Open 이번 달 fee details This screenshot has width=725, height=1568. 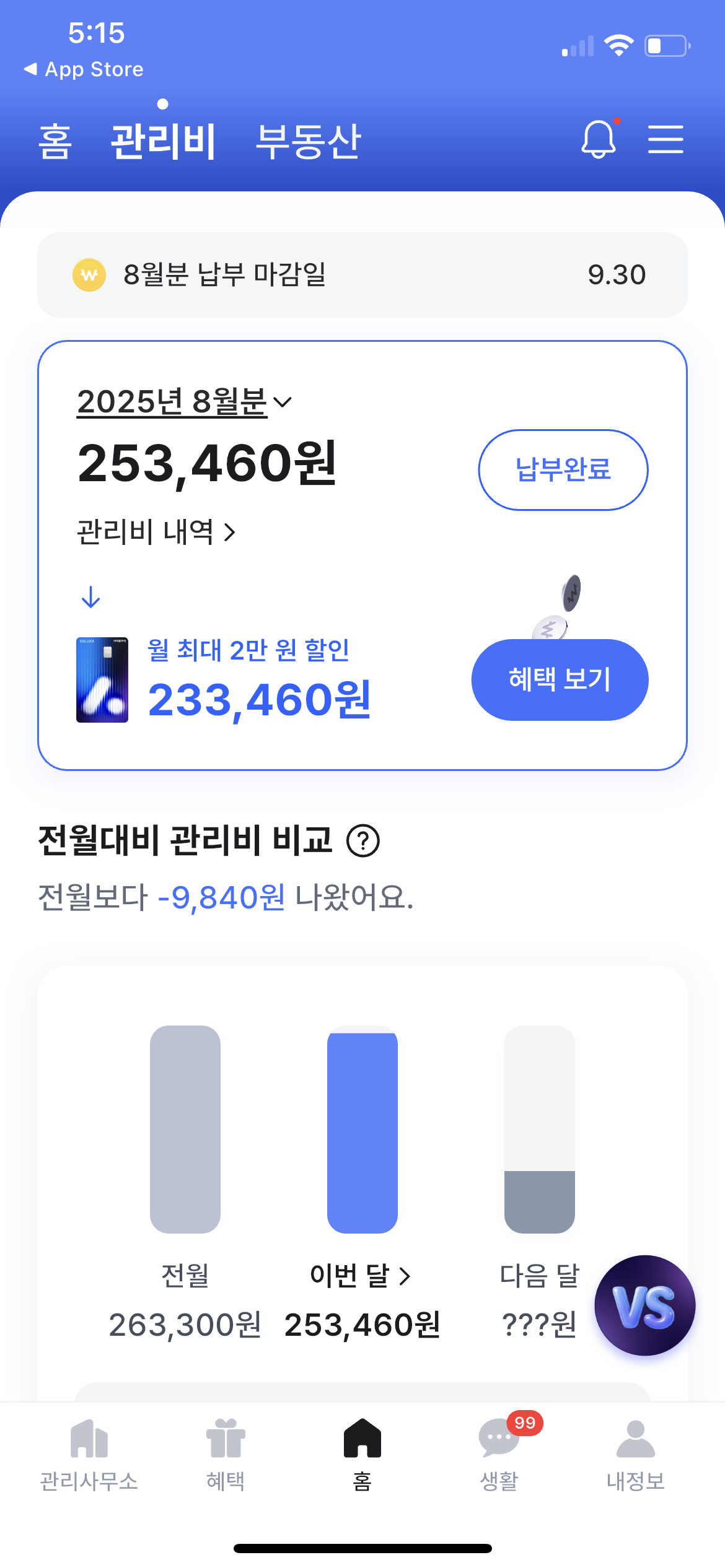click(x=361, y=1276)
